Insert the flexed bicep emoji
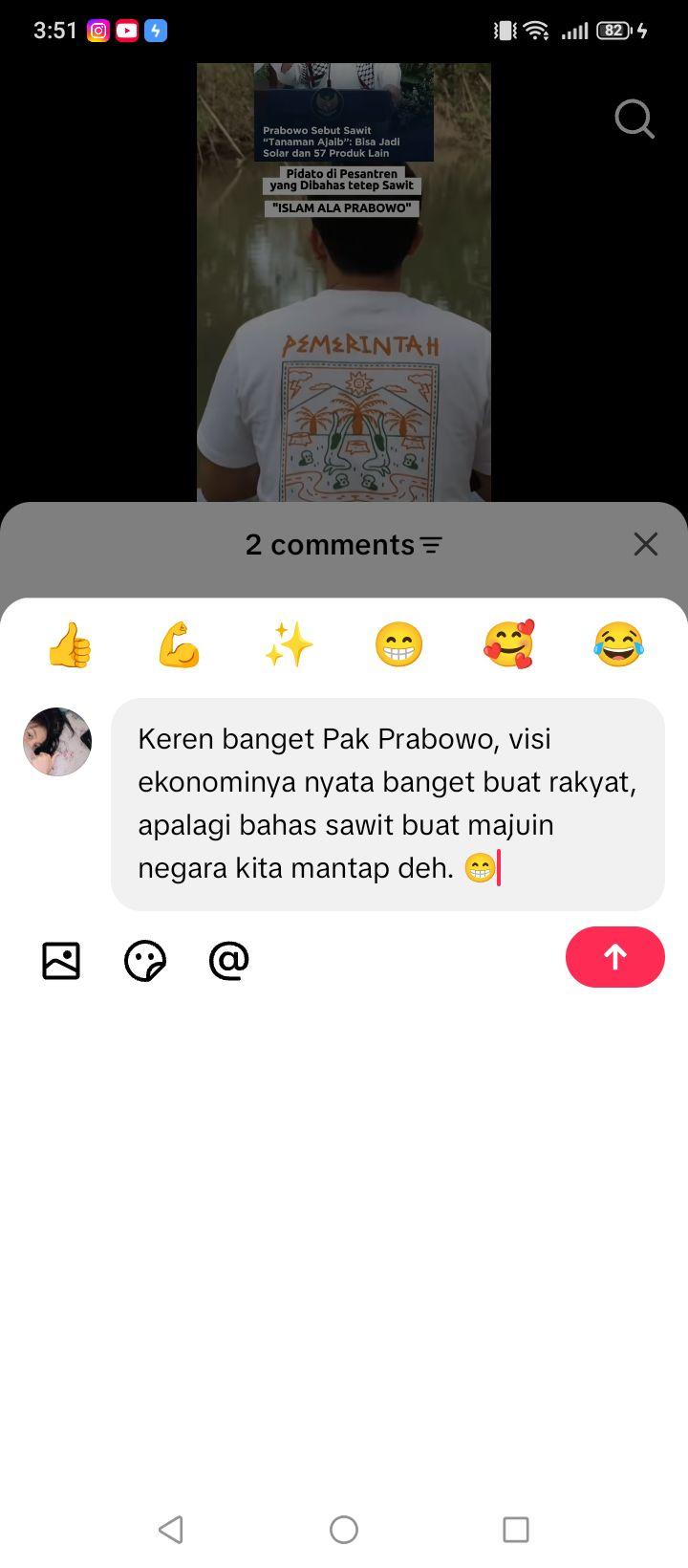The image size is (688, 1568). 180,644
